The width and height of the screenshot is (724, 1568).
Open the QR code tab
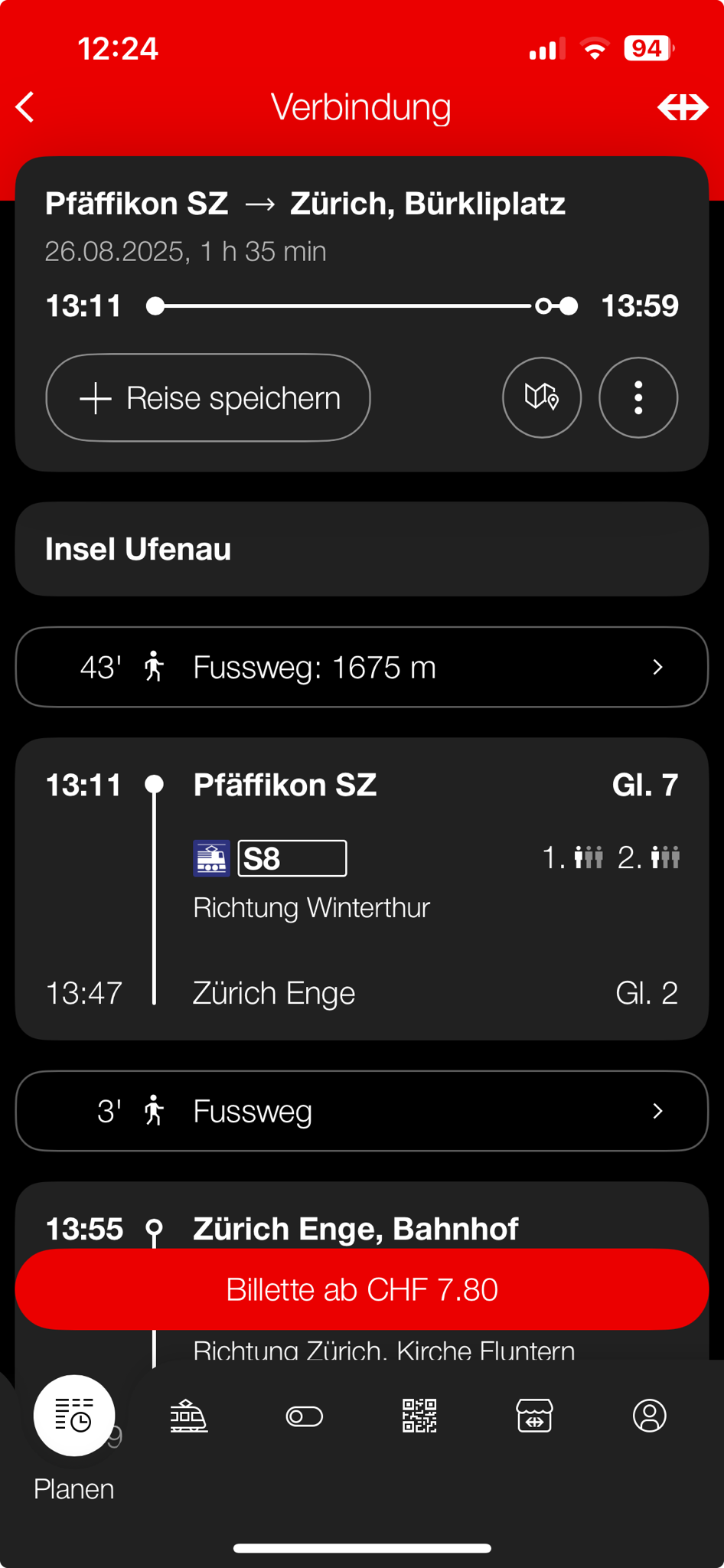point(419,1416)
